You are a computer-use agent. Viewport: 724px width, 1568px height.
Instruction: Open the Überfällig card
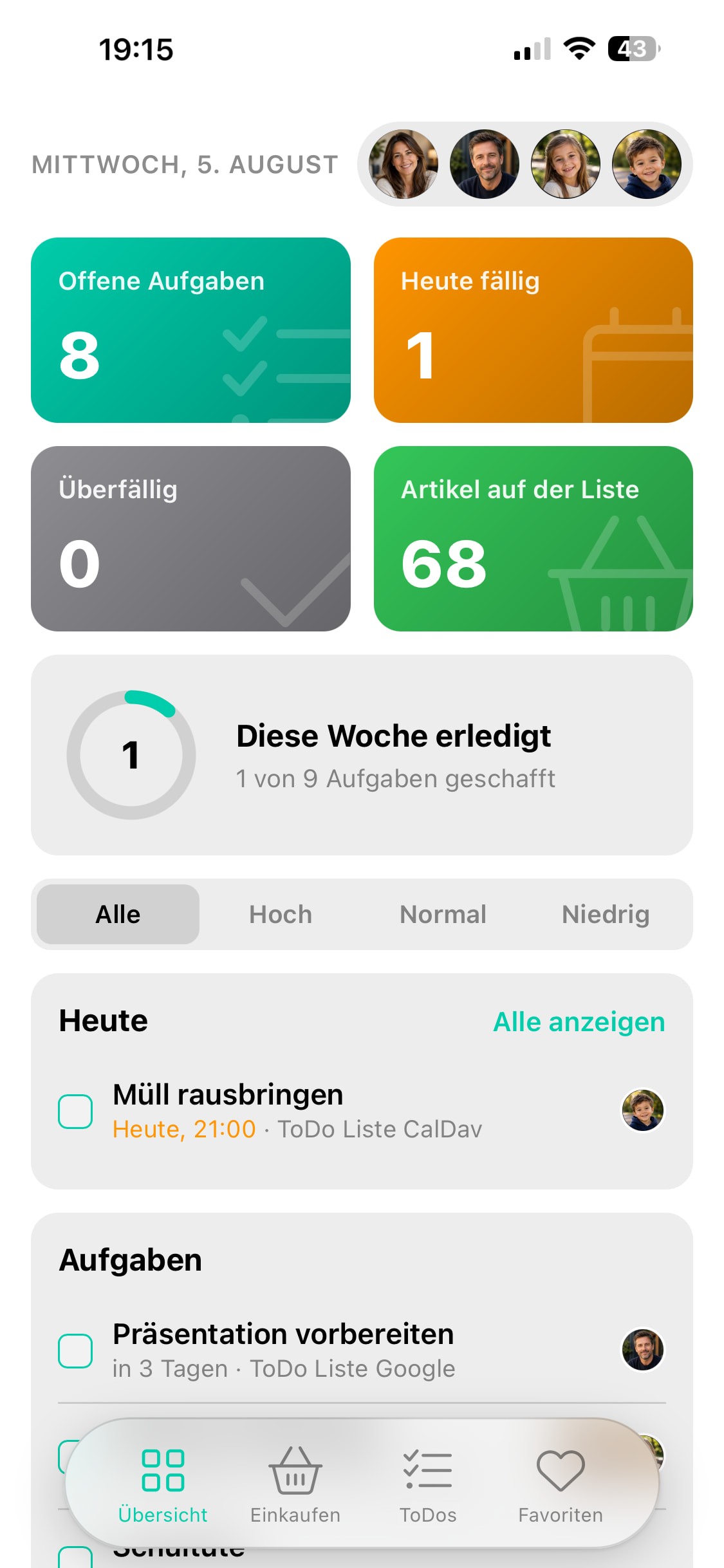tap(190, 539)
